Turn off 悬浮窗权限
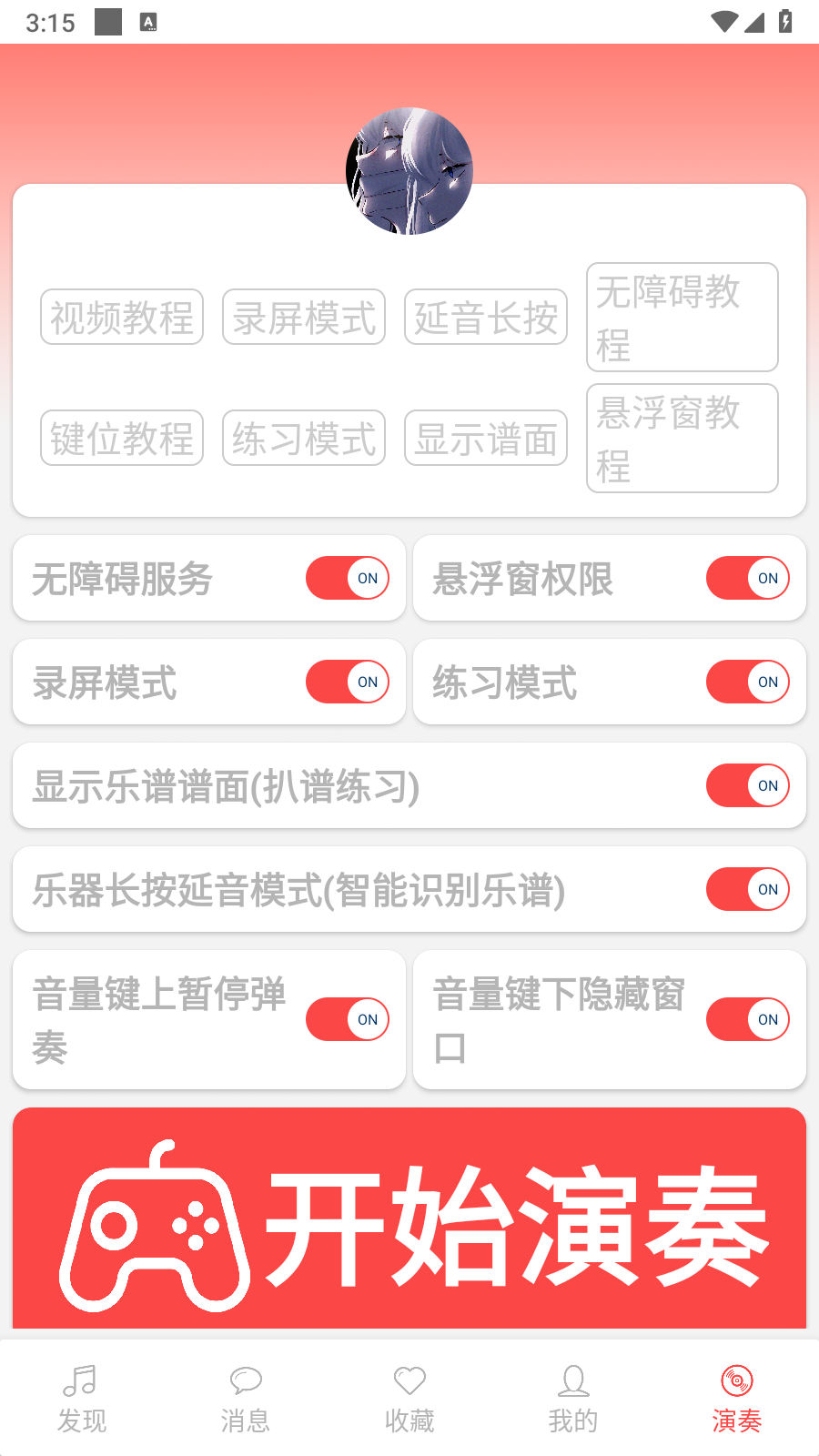This screenshot has width=819, height=1456. [x=747, y=578]
